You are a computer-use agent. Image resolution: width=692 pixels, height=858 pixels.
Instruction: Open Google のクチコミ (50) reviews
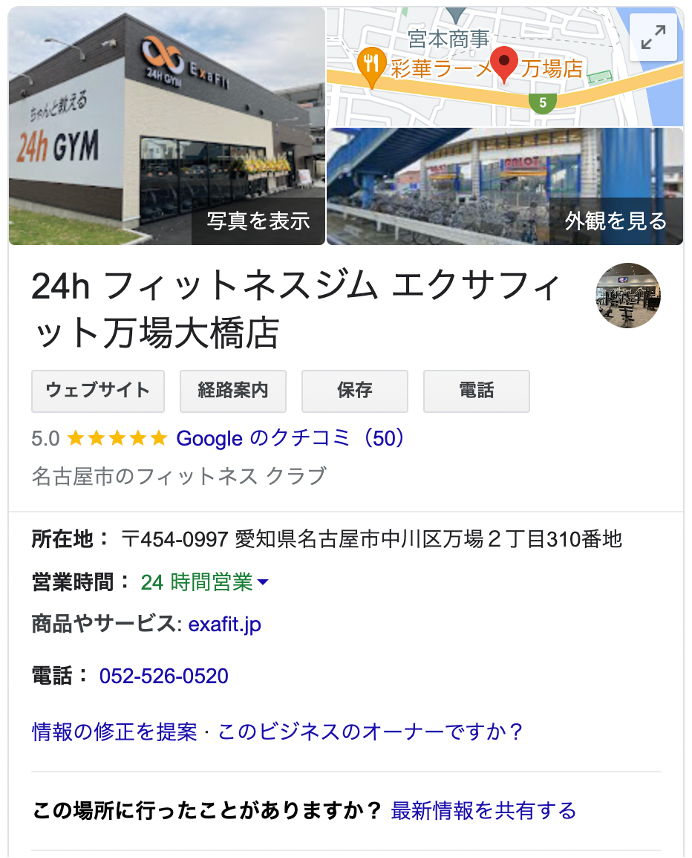[x=290, y=438]
